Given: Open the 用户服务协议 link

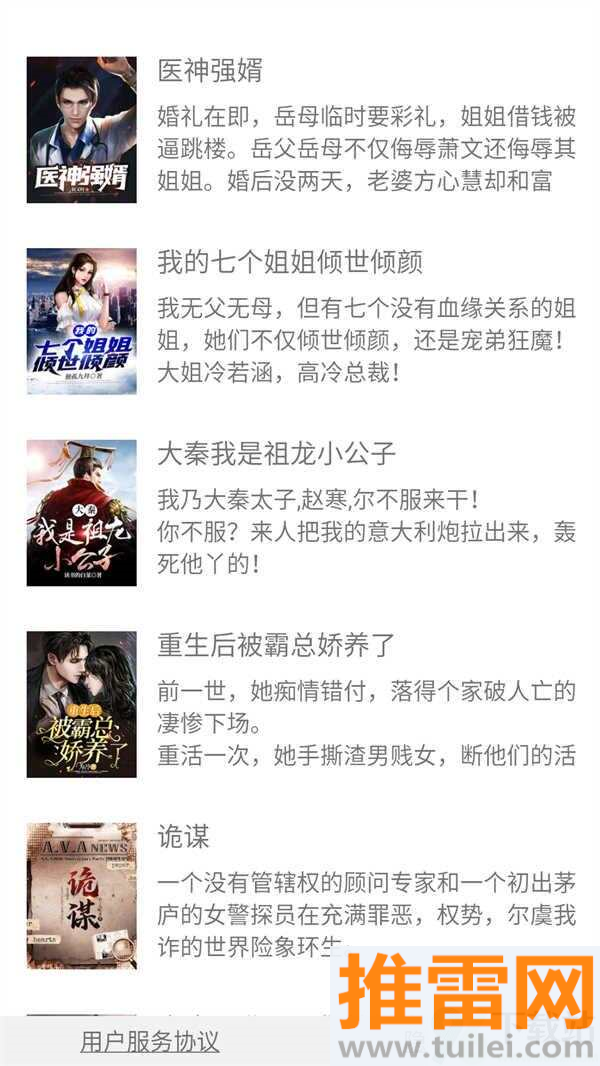Looking at the screenshot, I should tap(150, 1041).
